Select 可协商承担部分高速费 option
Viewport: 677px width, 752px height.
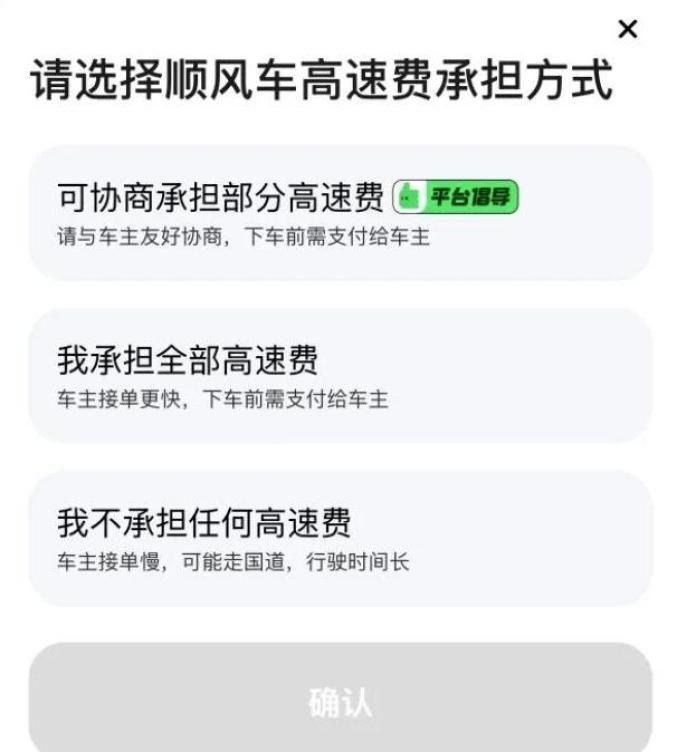coord(339,213)
